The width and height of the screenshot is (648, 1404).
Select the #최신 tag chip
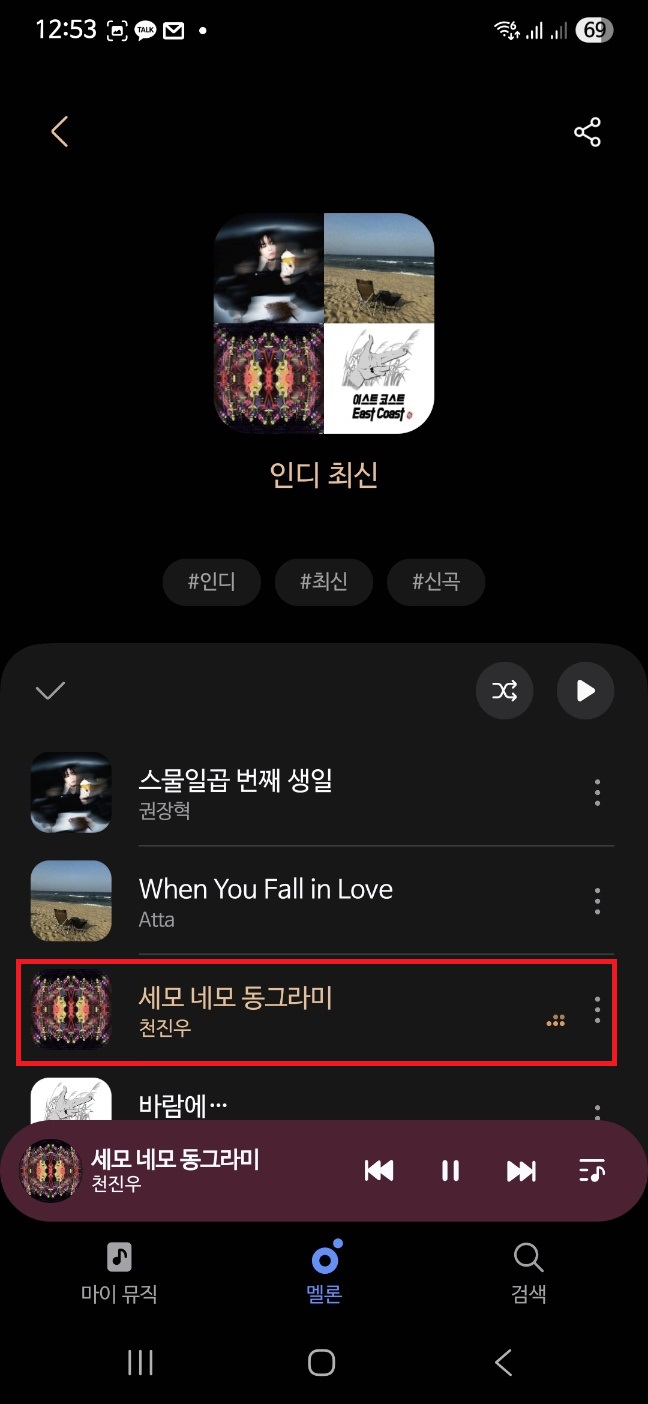point(324,582)
